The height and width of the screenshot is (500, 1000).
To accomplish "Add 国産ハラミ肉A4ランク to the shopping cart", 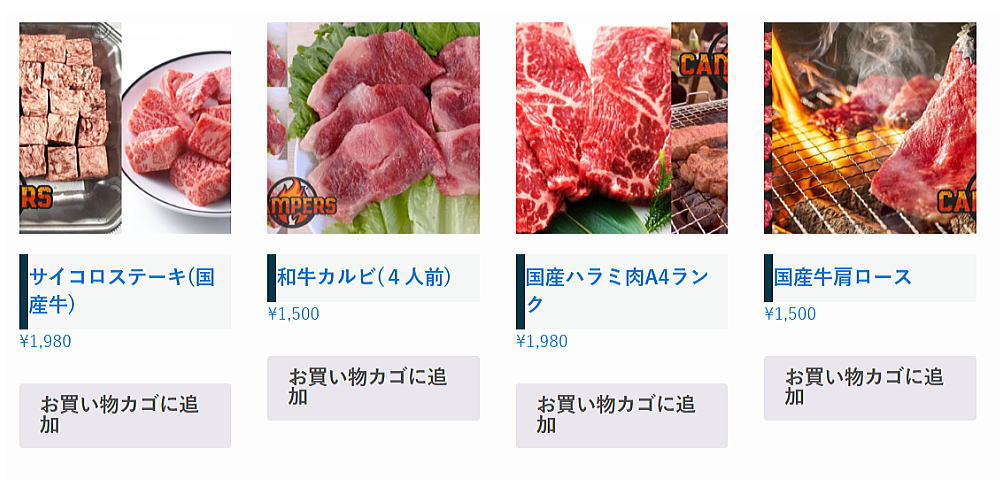I will click(621, 415).
